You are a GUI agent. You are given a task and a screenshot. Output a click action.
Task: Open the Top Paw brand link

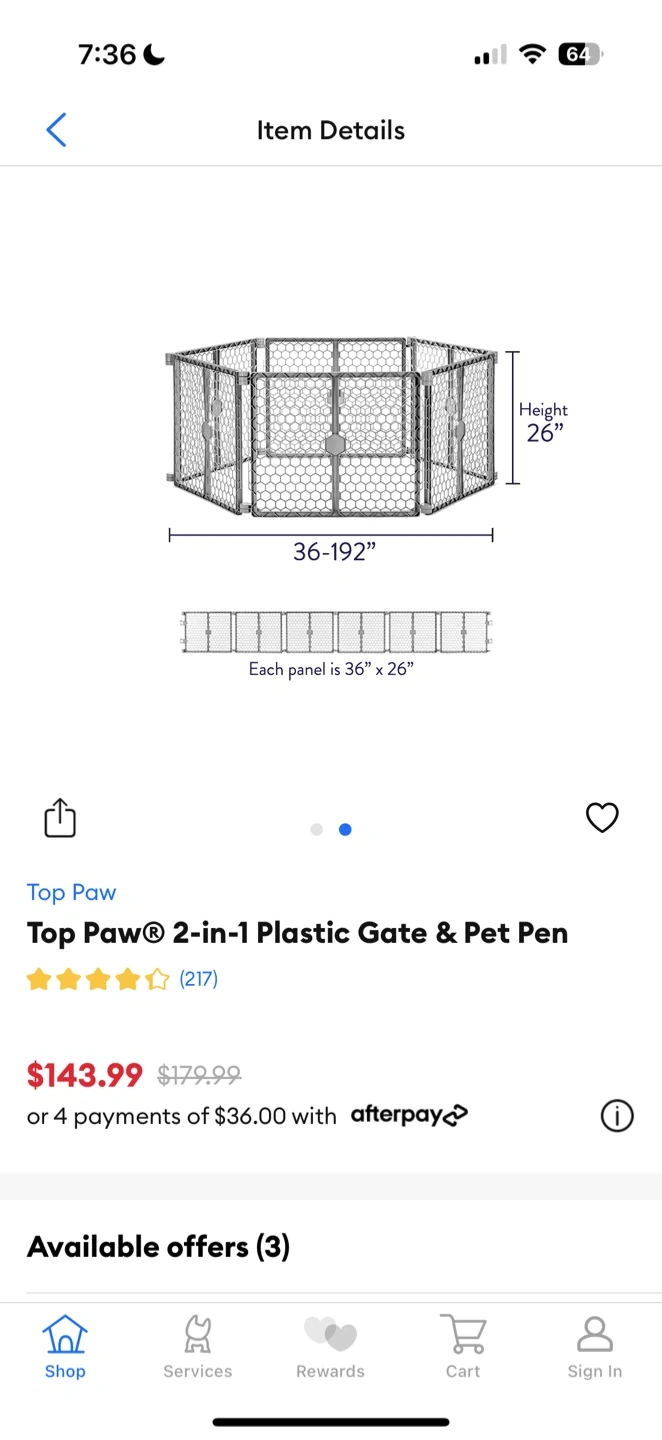[71, 892]
